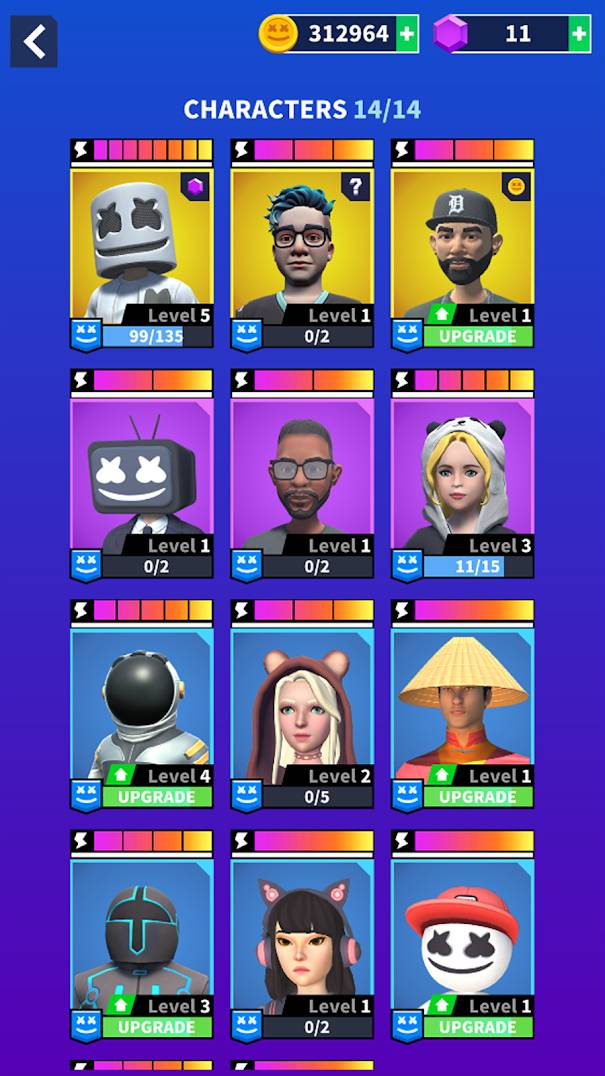Image resolution: width=605 pixels, height=1076 pixels.
Task: Upgrade the Level 4 astronaut character
Action: (x=157, y=797)
